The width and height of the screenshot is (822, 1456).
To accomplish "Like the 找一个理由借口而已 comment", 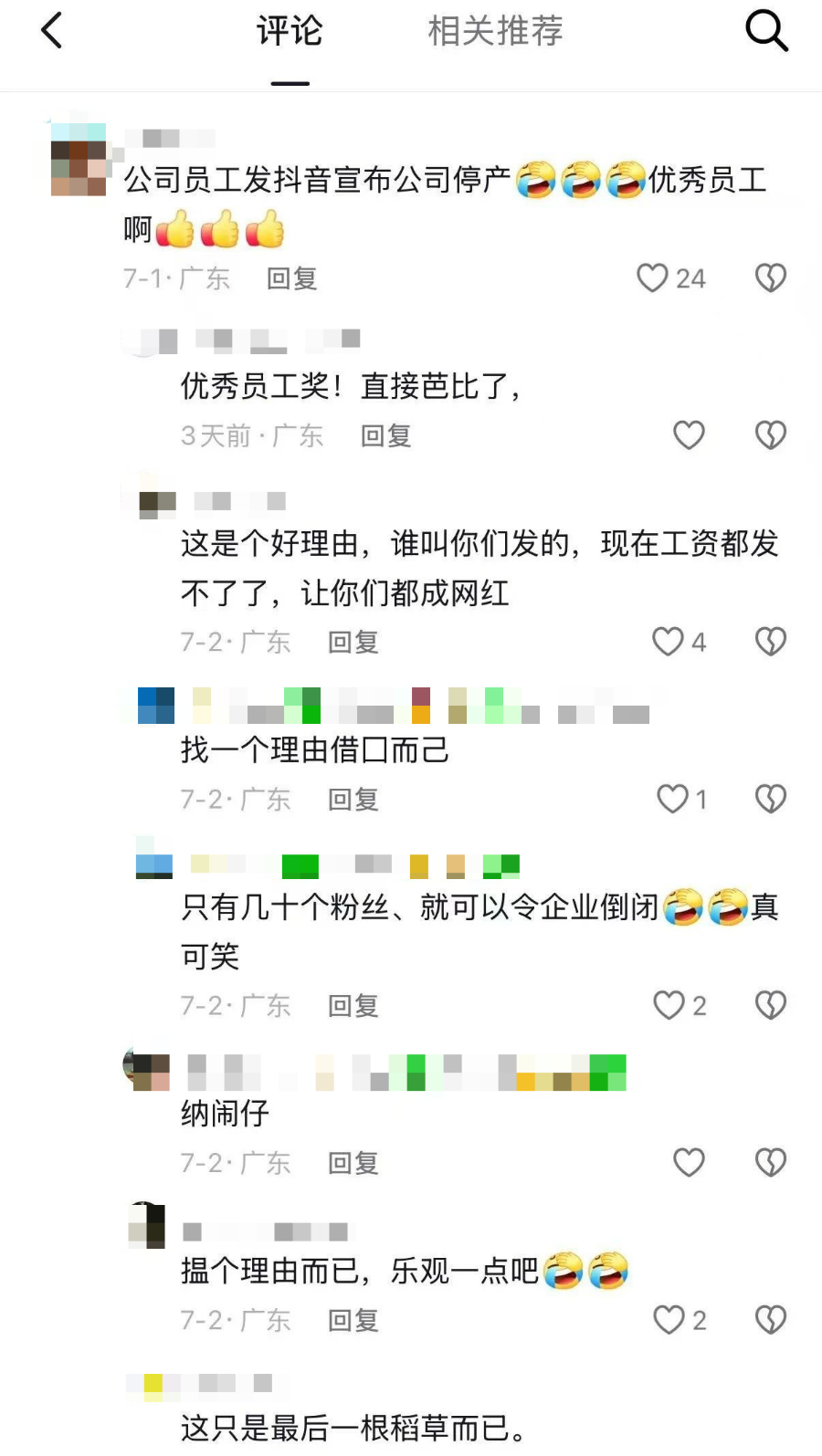I will click(672, 799).
